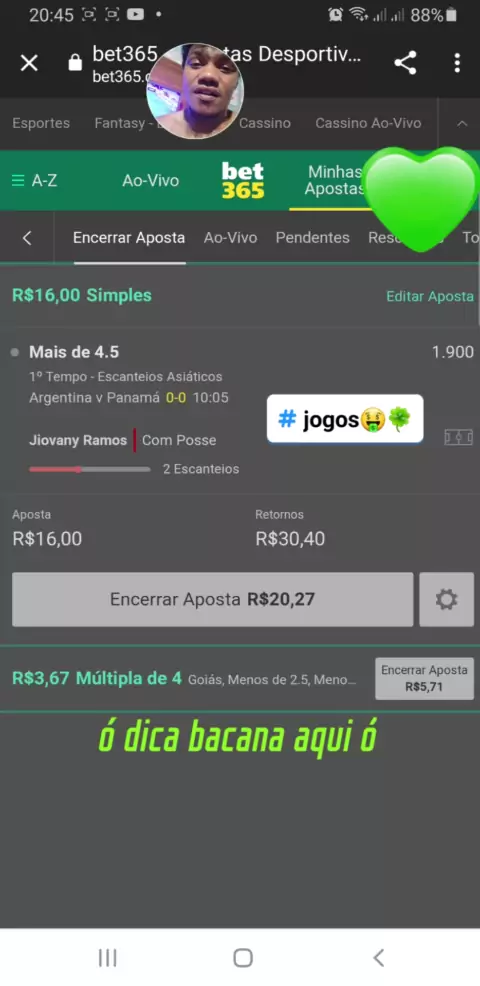Go to the Android home screen

pyautogui.click(x=243, y=958)
